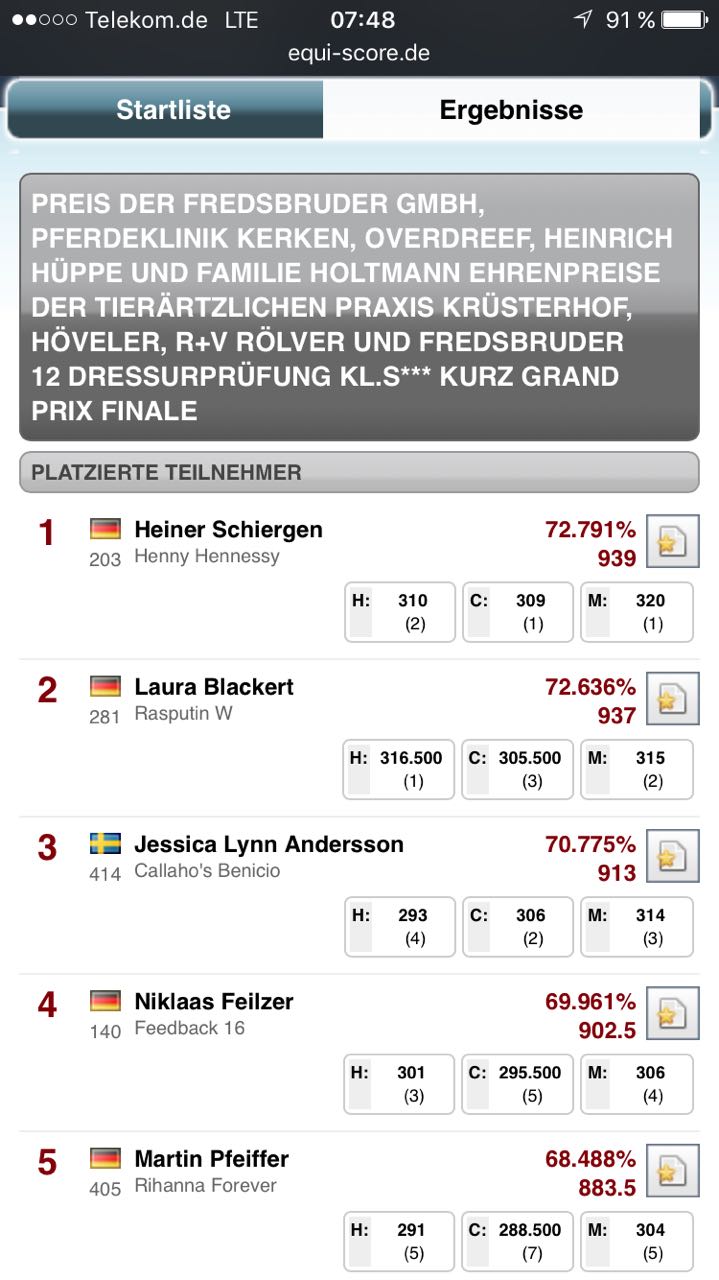Image resolution: width=719 pixels, height=1280 pixels.
Task: Tap the star icon for Laura Blackert
Action: click(x=672, y=698)
